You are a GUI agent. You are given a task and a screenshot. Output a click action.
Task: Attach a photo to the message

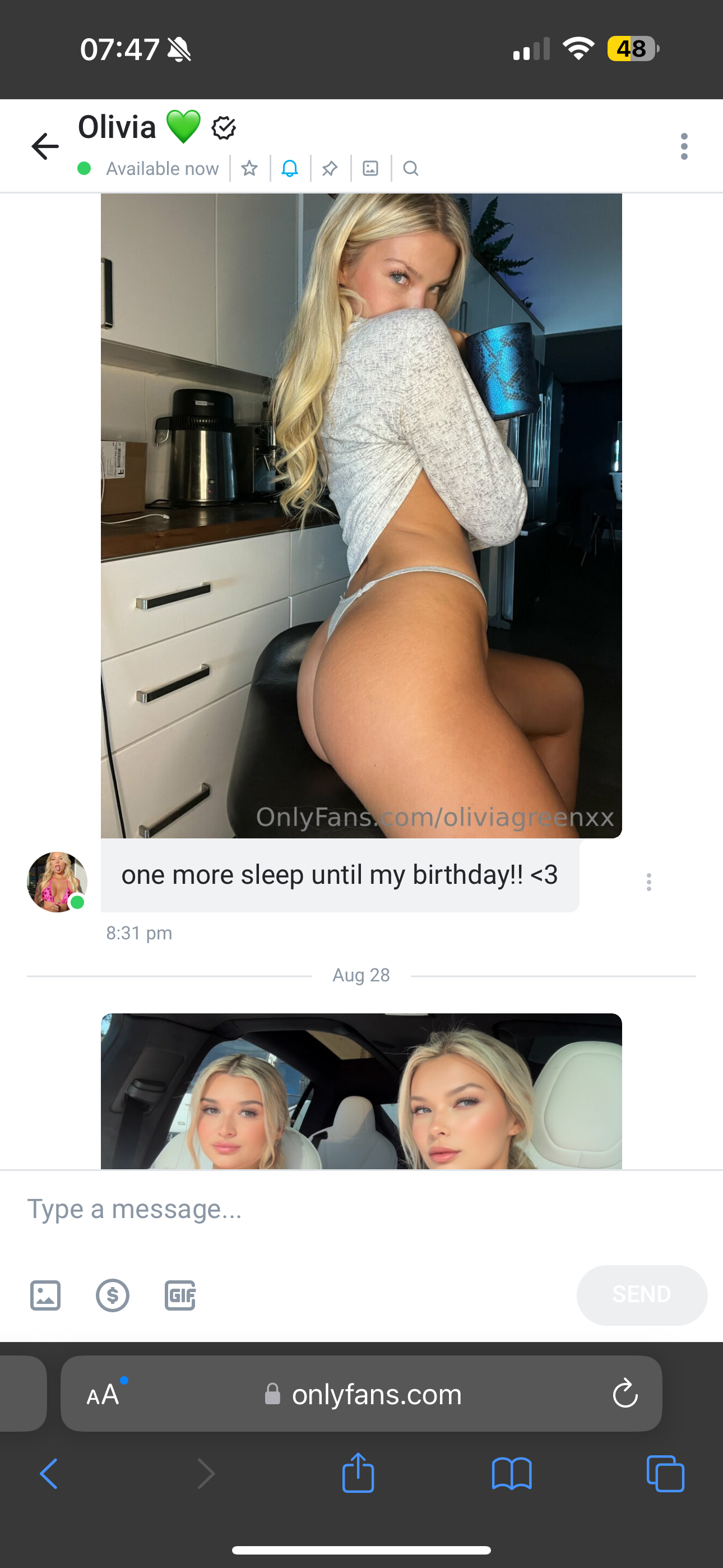click(x=45, y=1295)
